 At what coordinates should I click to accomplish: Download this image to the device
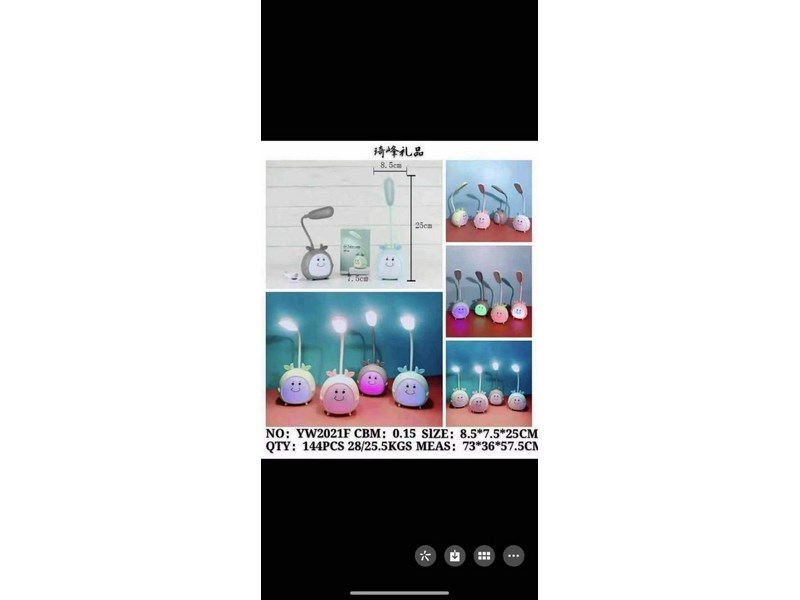click(455, 556)
